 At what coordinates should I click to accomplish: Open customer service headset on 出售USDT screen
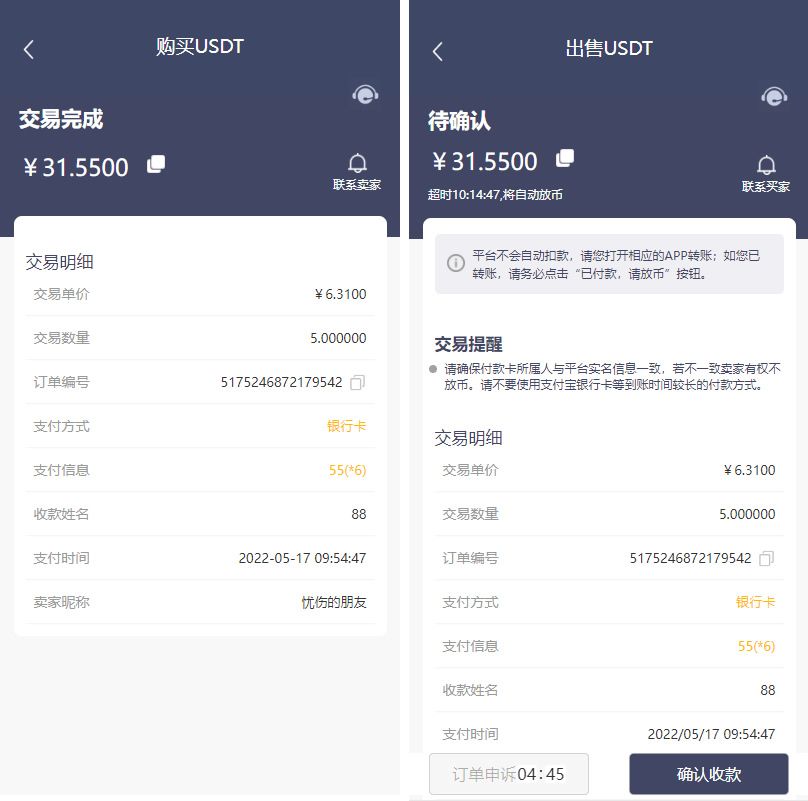774,96
